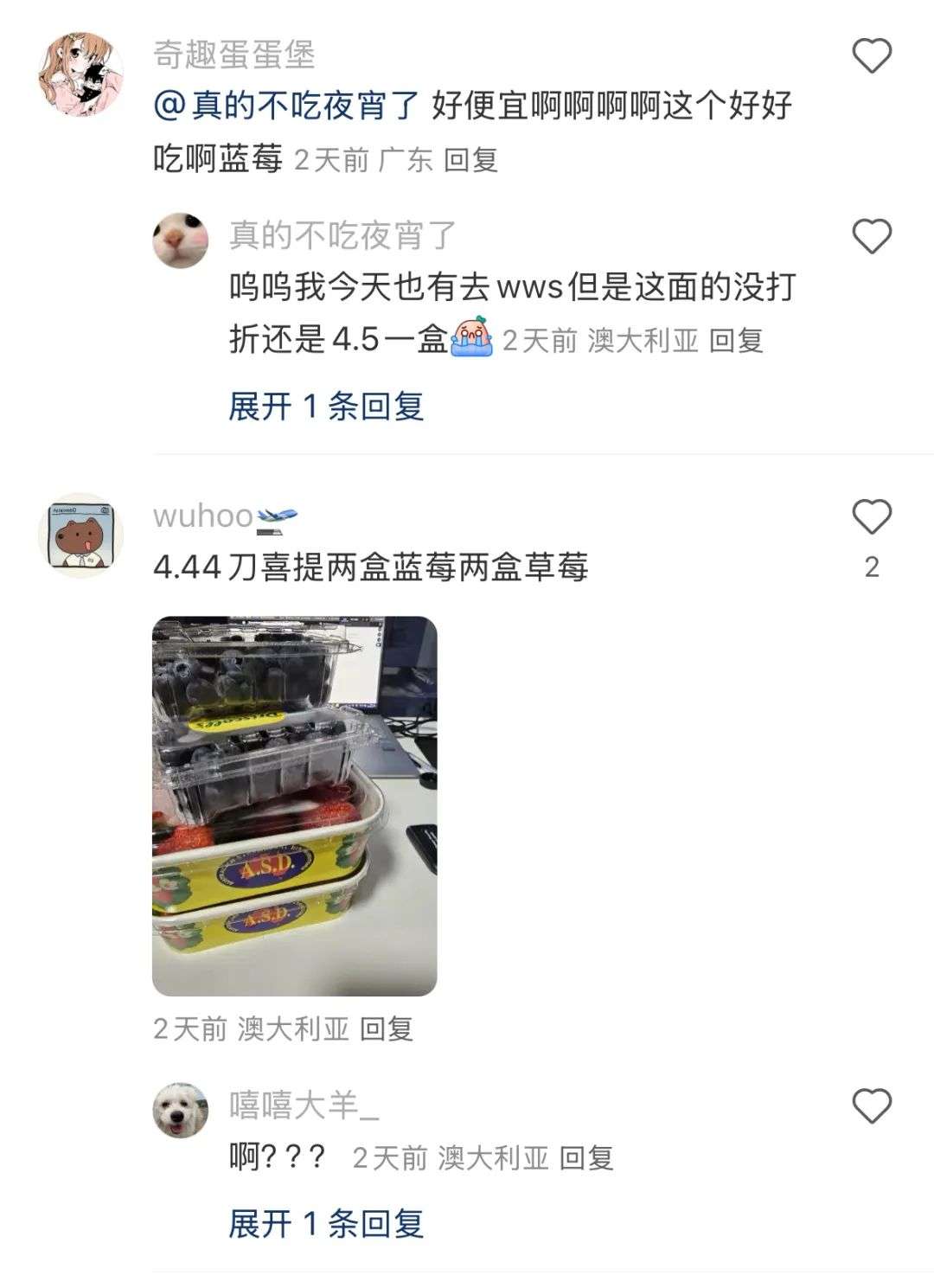This screenshot has width=934, height=1288.
Task: Reply to wuhoo's comment
Action: click(387, 1028)
